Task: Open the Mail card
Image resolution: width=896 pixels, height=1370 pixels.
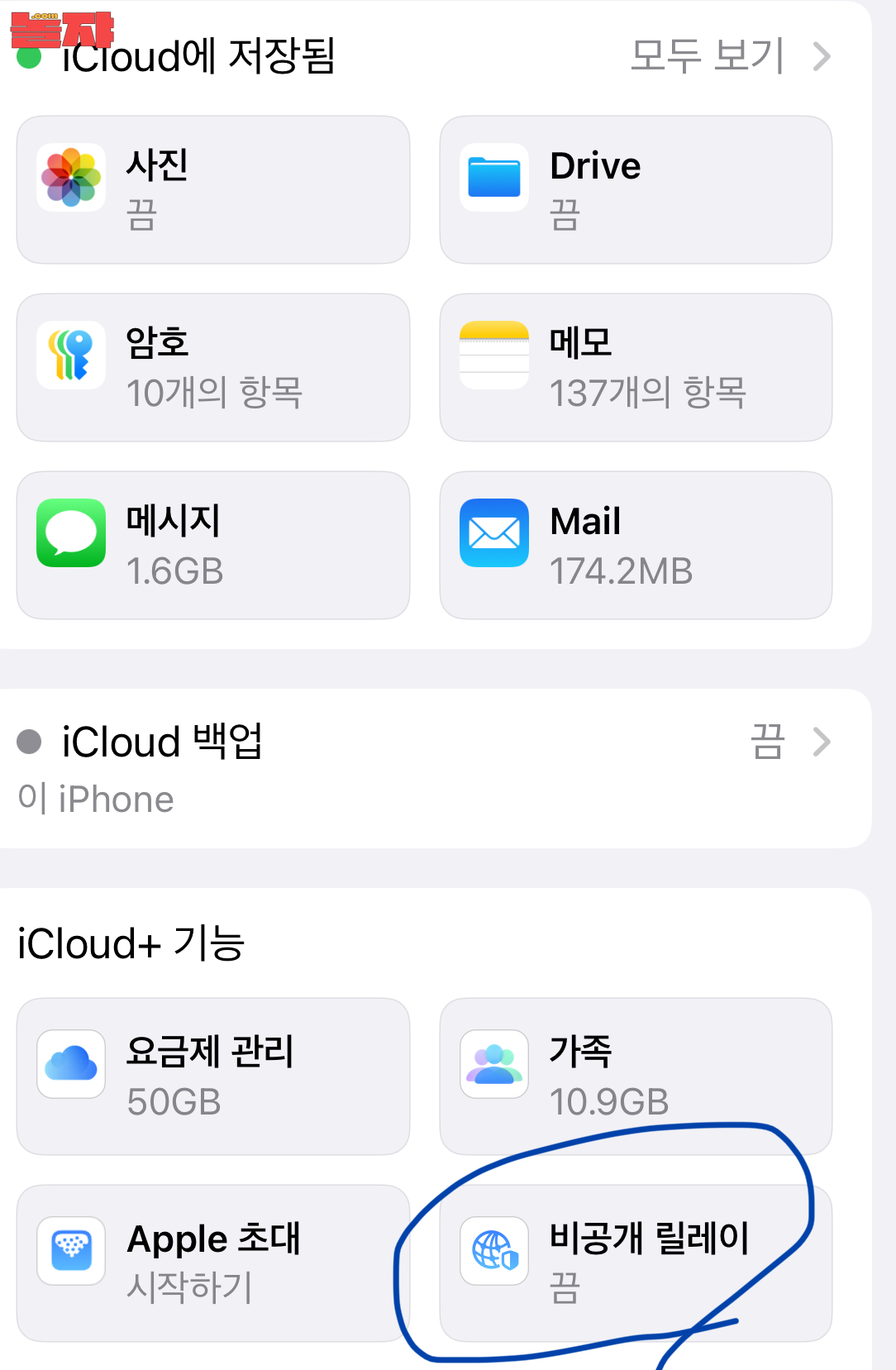Action: pos(635,546)
